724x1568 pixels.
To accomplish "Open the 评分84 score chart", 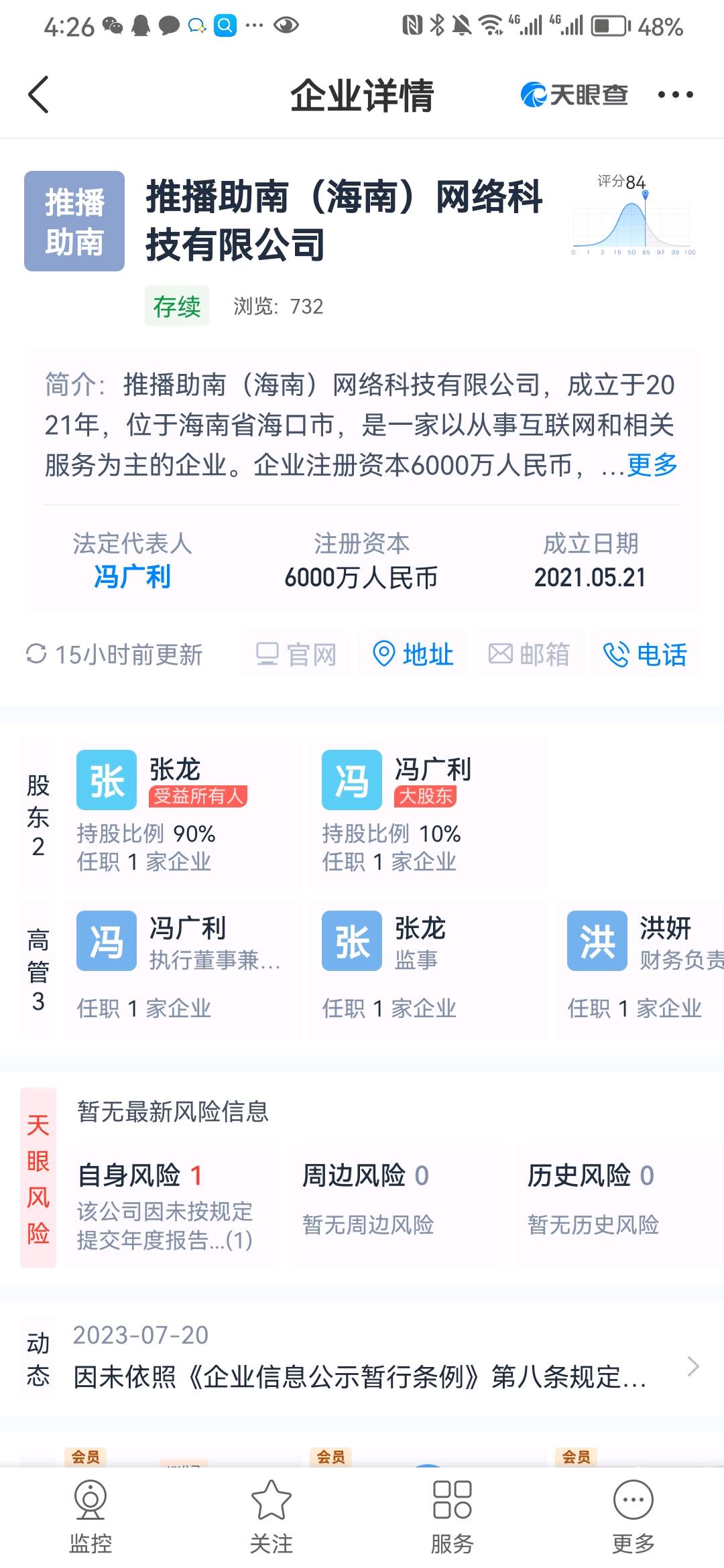I will 633,214.
